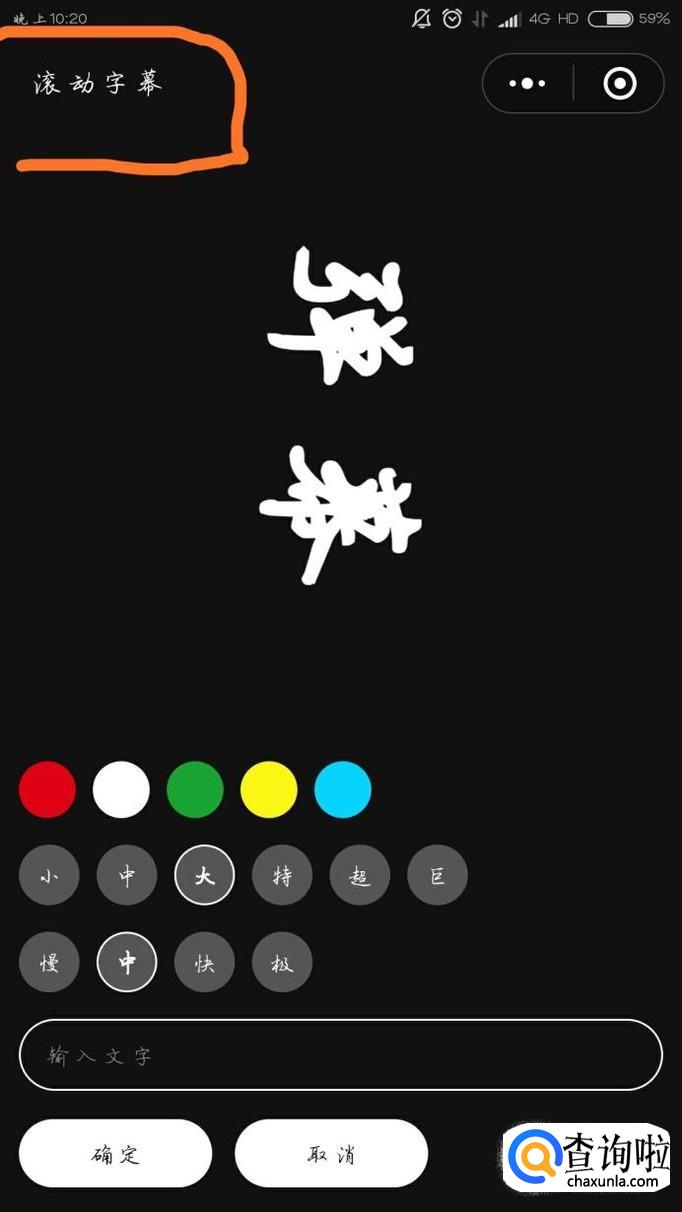The height and width of the screenshot is (1212, 682).
Task: Choose the 极 scroll speed
Action: 282,963
